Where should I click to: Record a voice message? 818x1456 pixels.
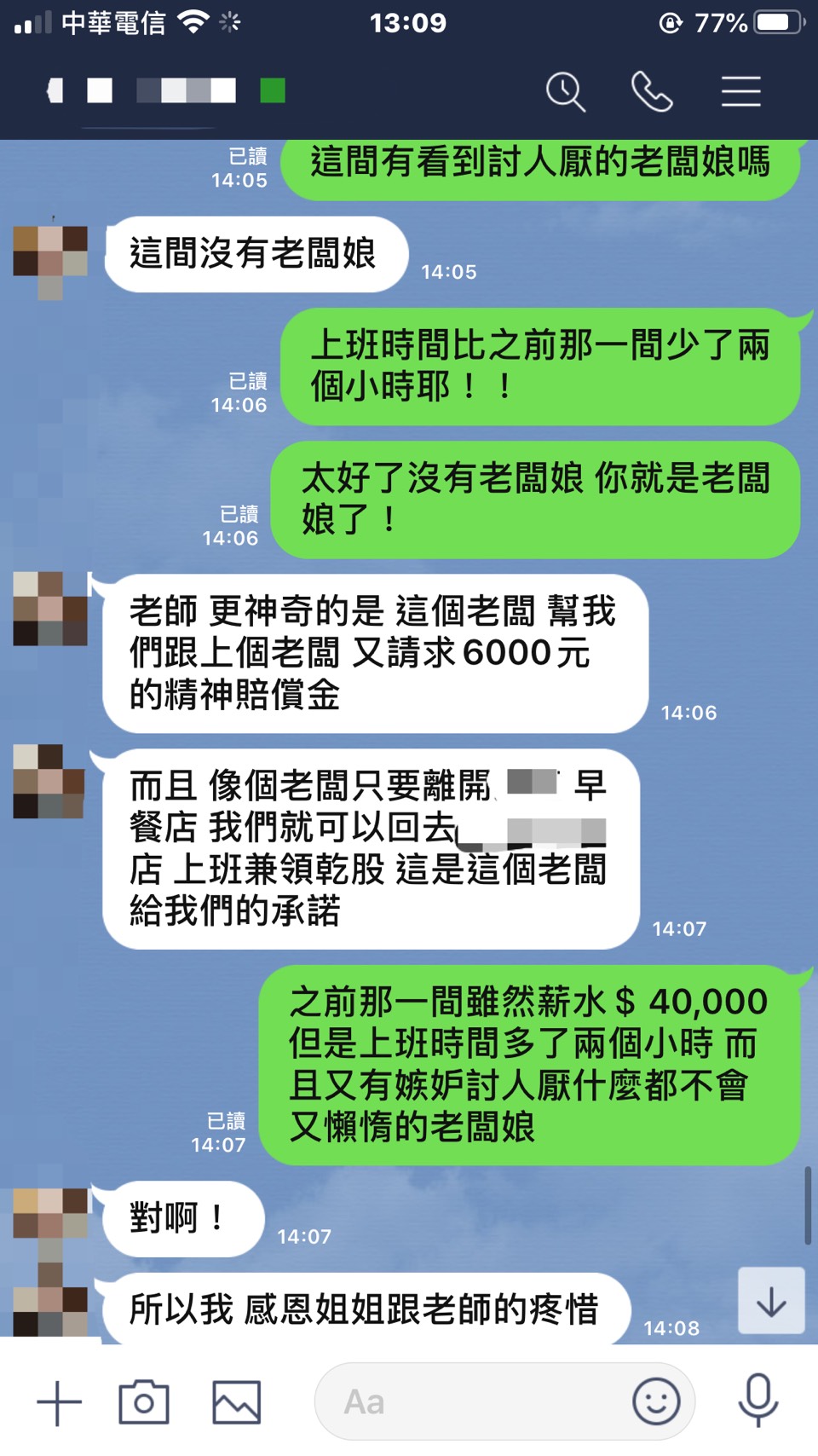point(758,1401)
